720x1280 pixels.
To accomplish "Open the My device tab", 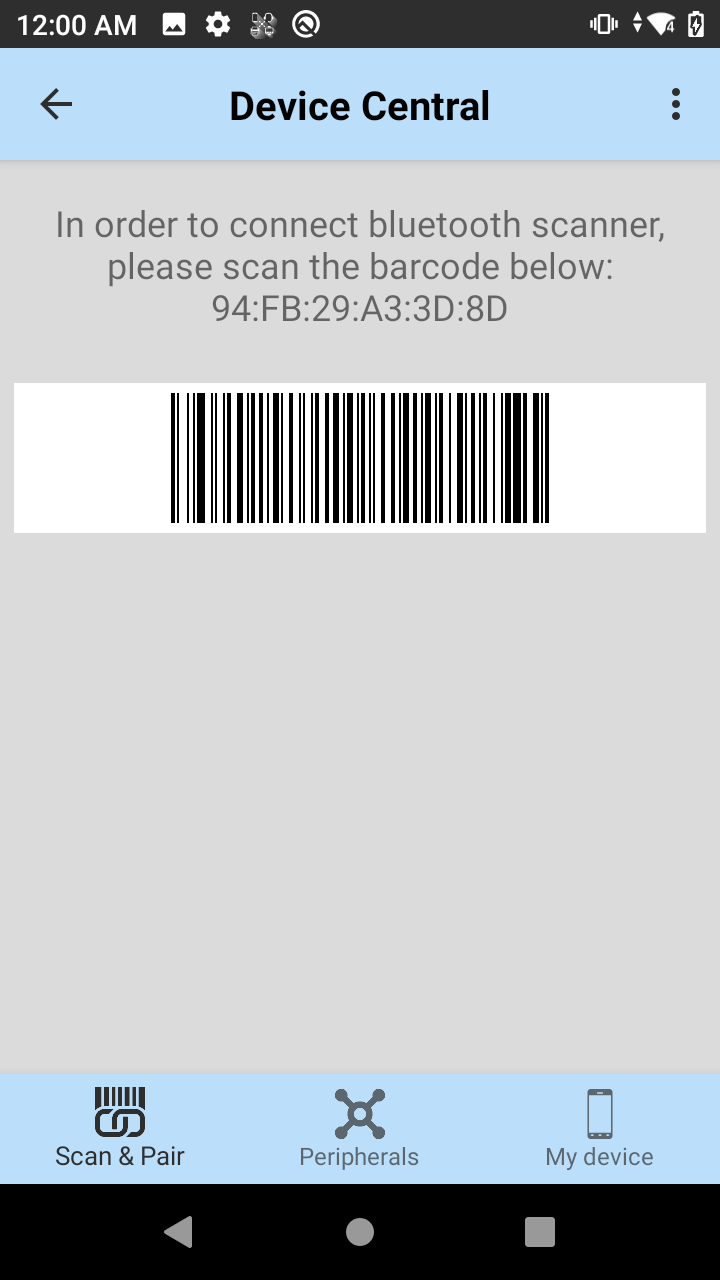I will (x=599, y=1129).
